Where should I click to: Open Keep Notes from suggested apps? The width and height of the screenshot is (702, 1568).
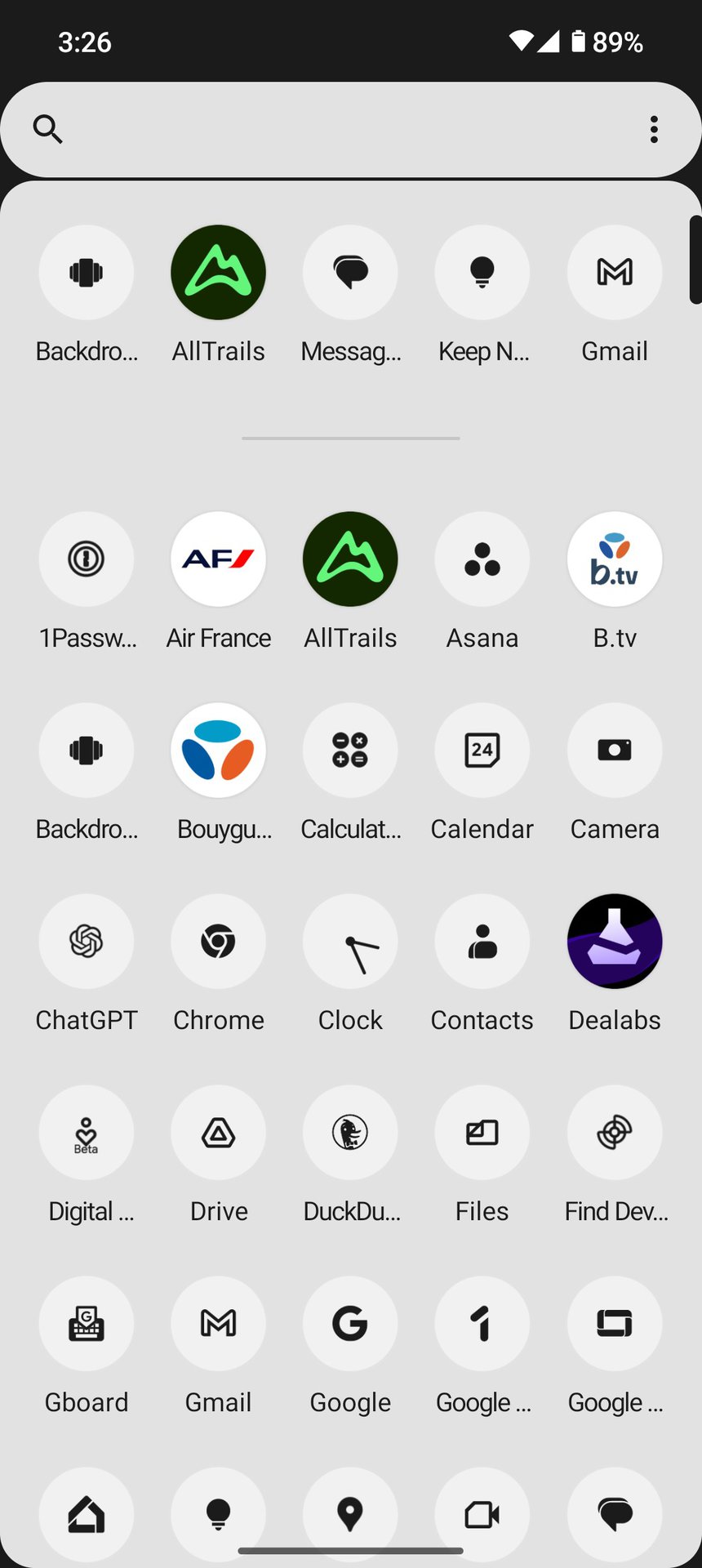[482, 273]
